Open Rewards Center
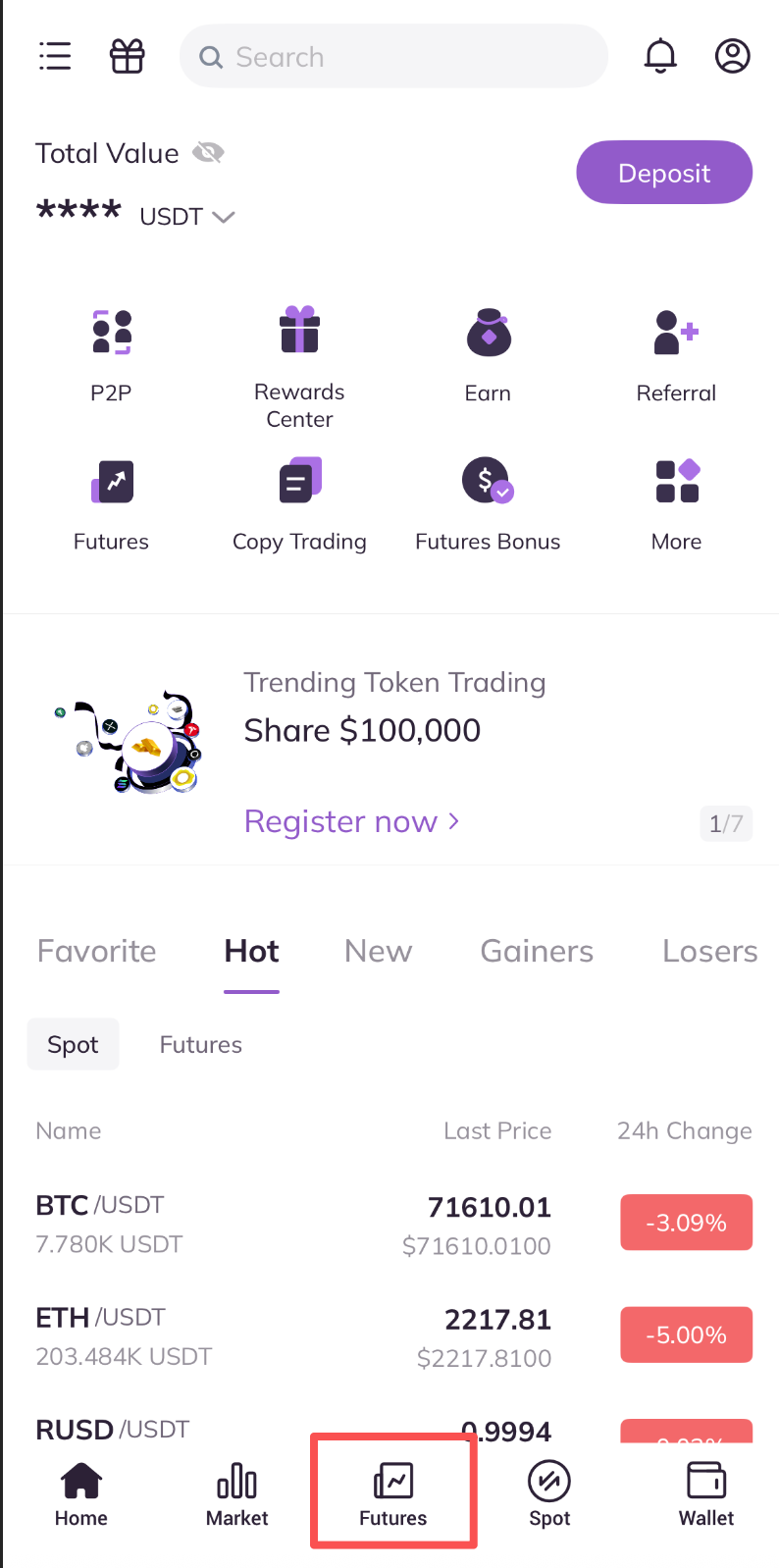 (x=299, y=363)
